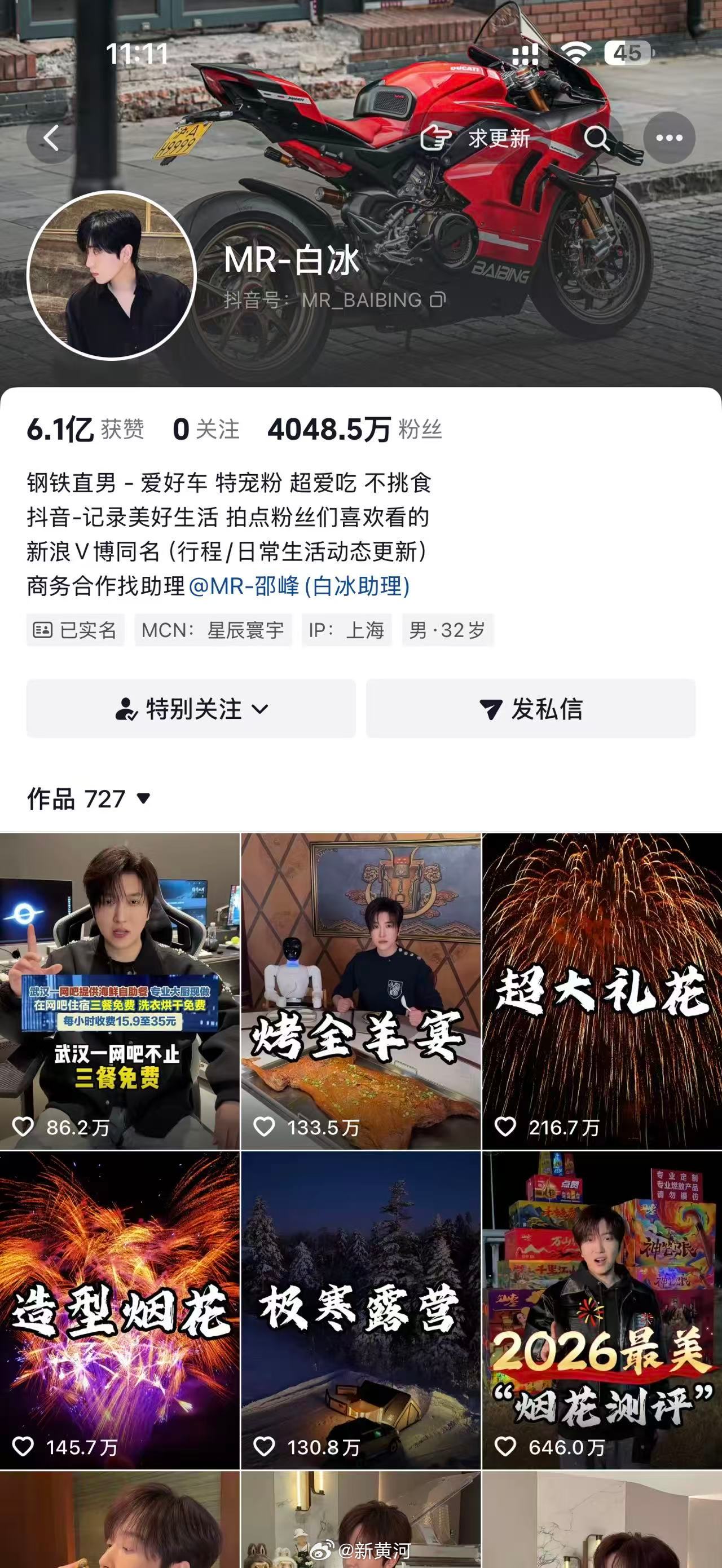The image size is (722, 1568).
Task: Tap the MCN 星辰寰宇 tag
Action: pyautogui.click(x=213, y=631)
